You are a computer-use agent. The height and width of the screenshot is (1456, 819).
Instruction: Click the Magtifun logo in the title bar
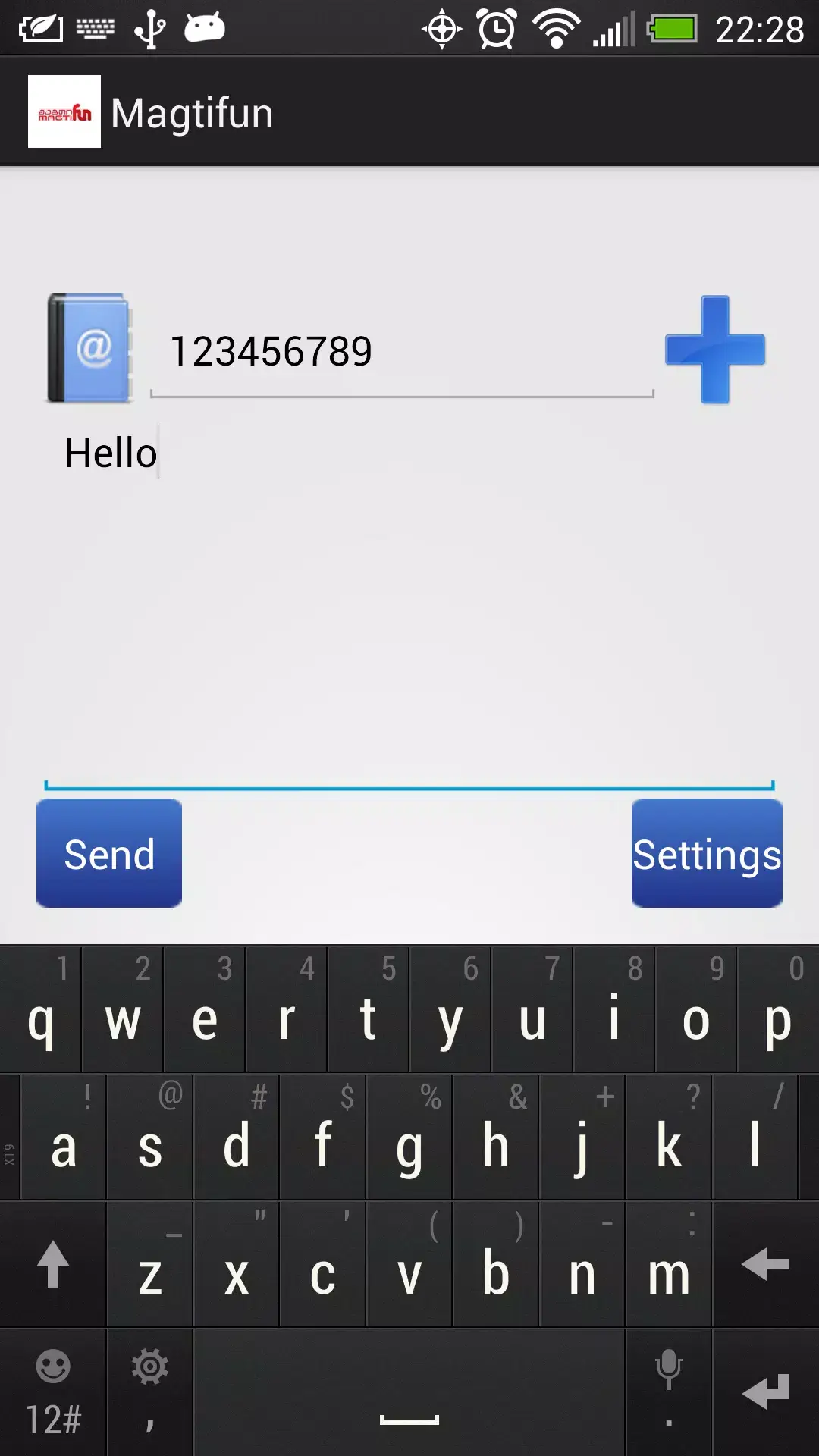pos(64,112)
